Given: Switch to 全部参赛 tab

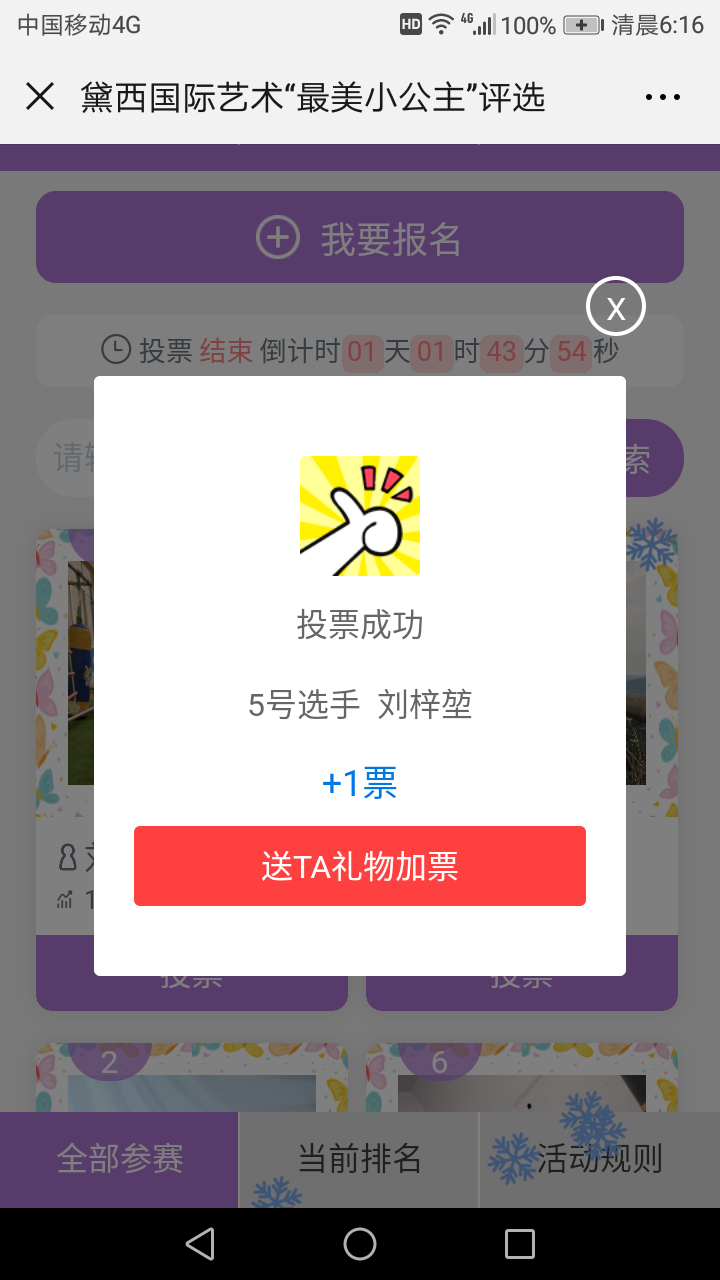Looking at the screenshot, I should tap(120, 1159).
